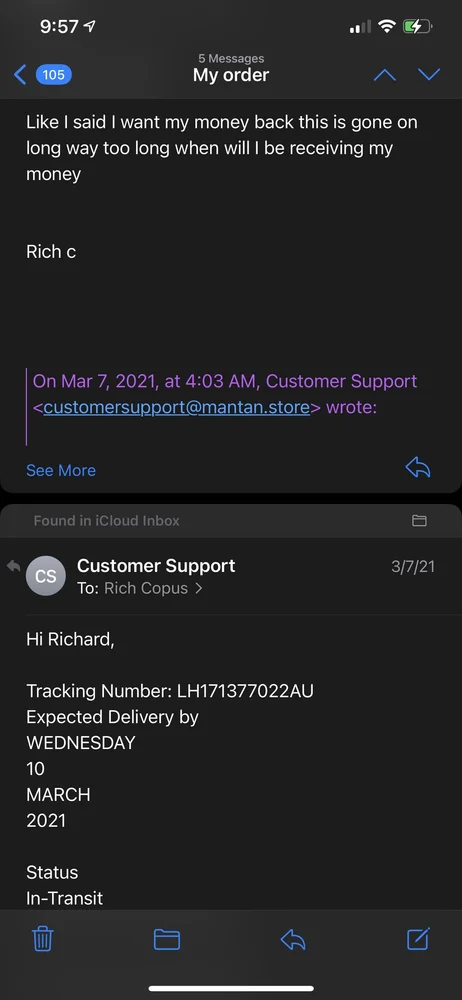Delete this message with the trash icon
This screenshot has width=462, height=1000.
(x=43, y=939)
